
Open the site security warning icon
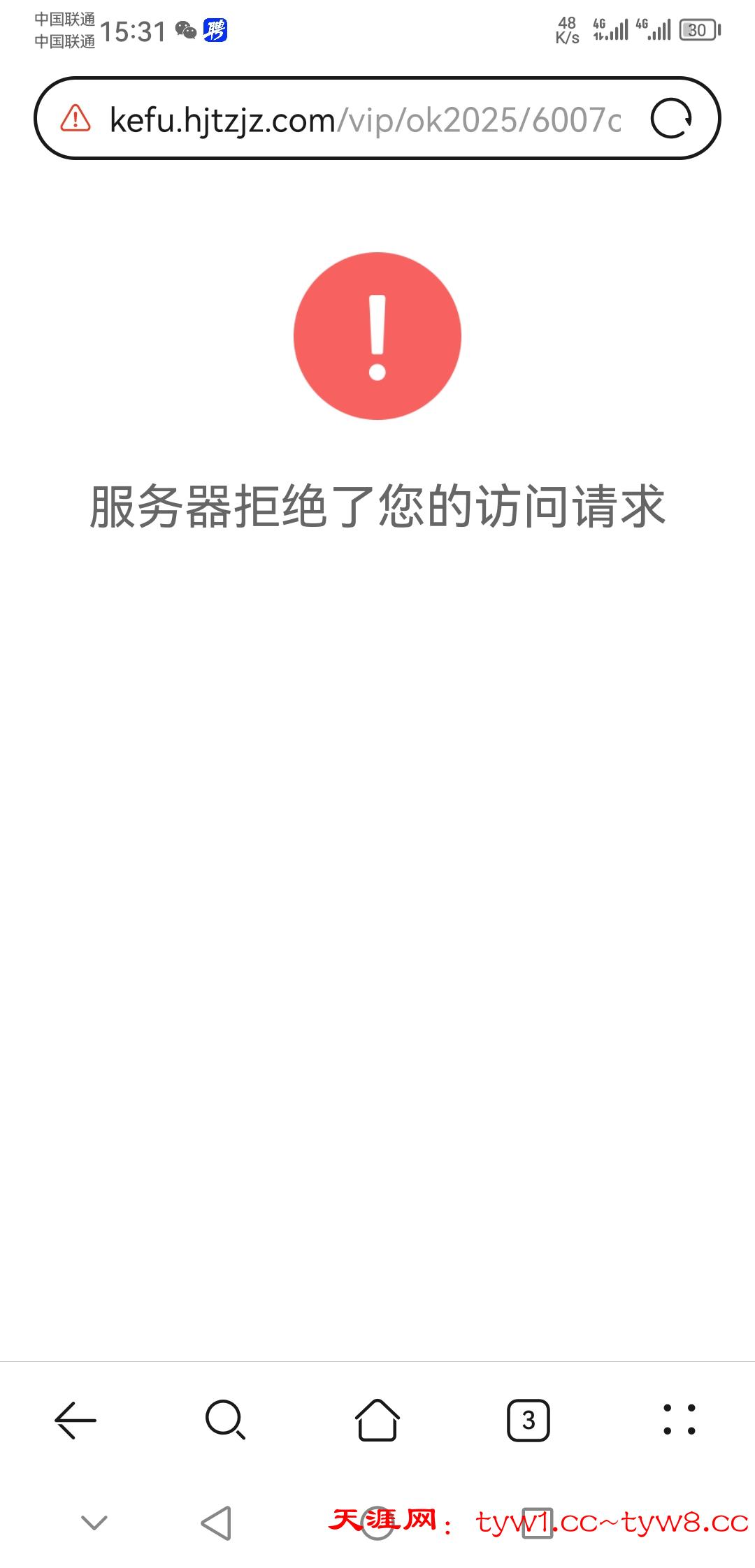coord(75,119)
